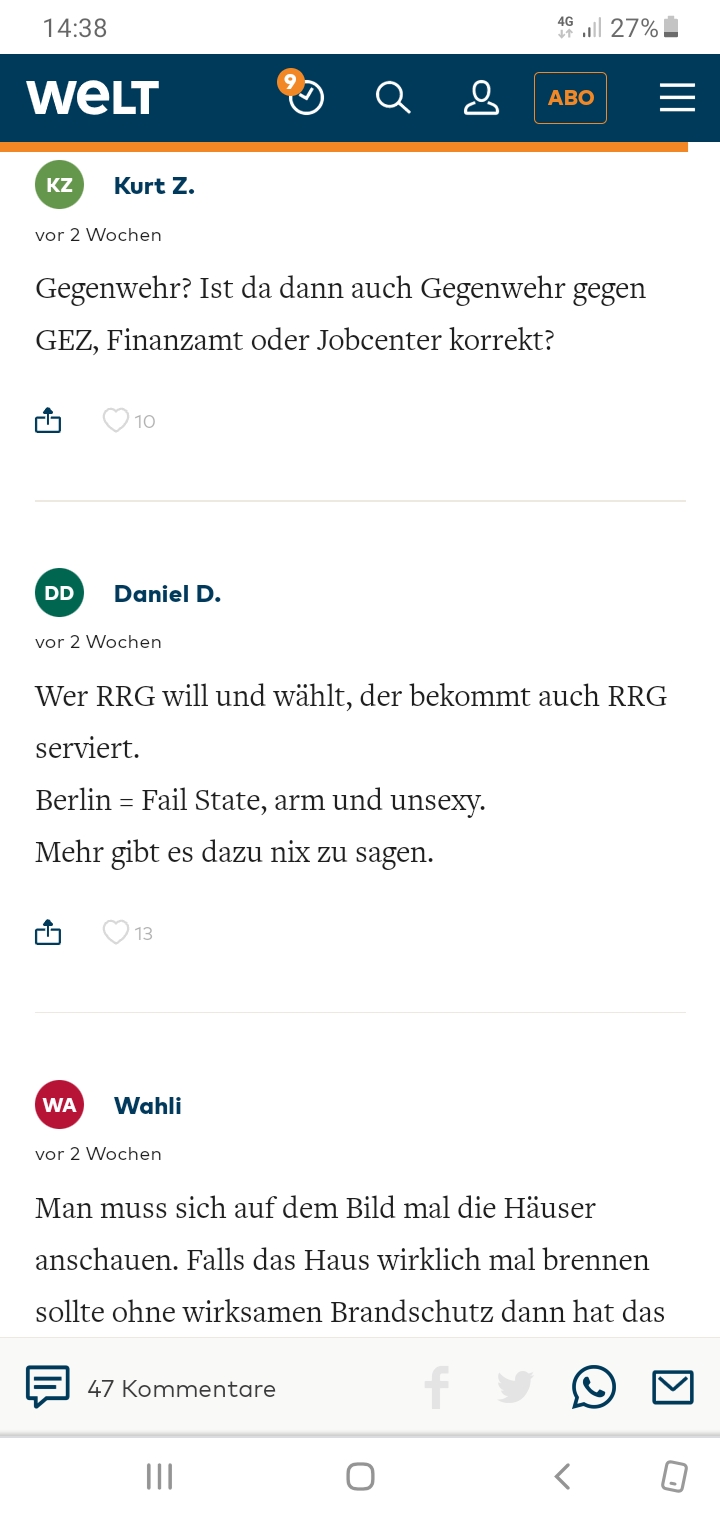Image resolution: width=720 pixels, height=1520 pixels.
Task: Open the WELT homepage logo
Action: point(92,98)
